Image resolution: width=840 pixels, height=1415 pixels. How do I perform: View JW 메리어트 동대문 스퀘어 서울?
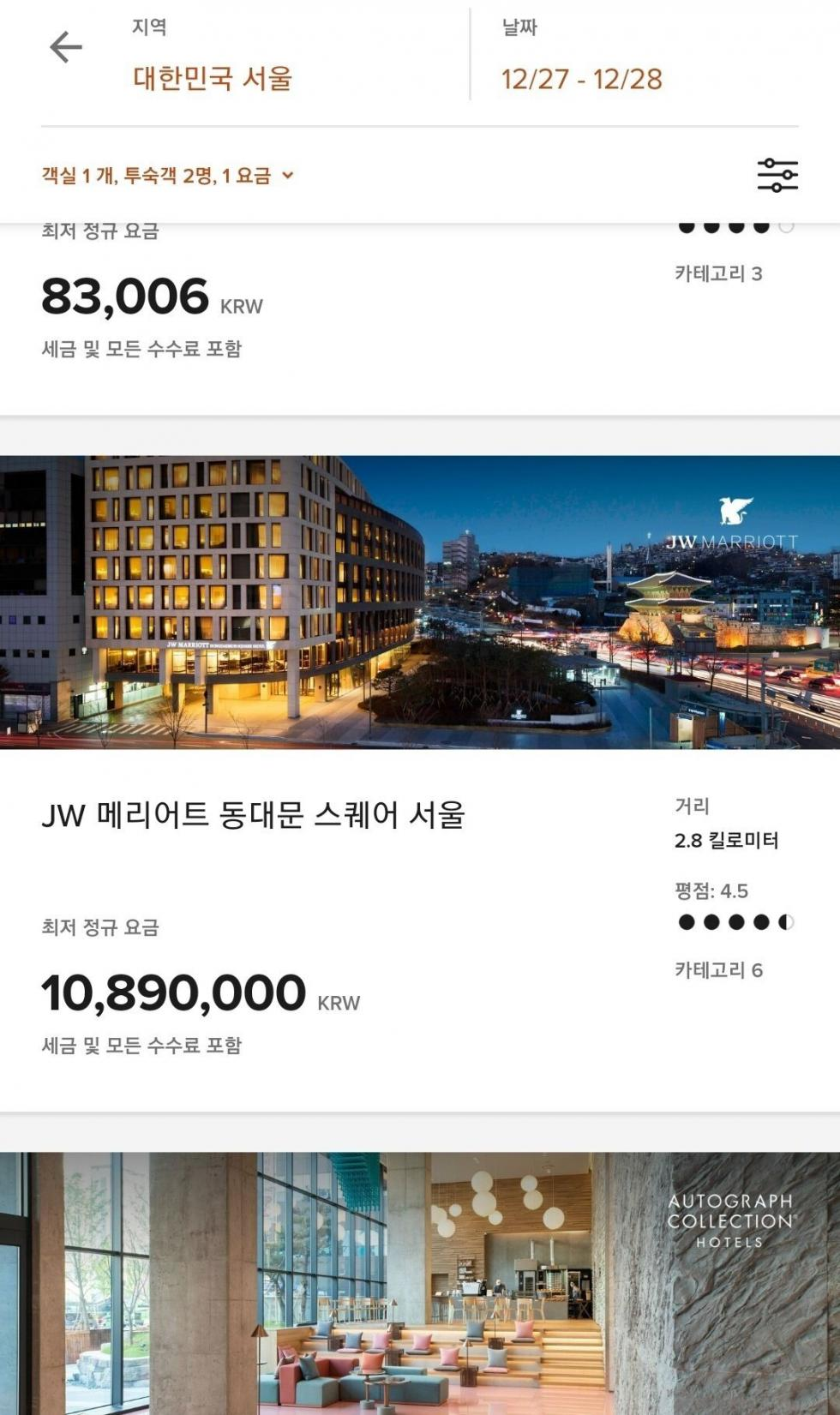pyautogui.click(x=253, y=814)
